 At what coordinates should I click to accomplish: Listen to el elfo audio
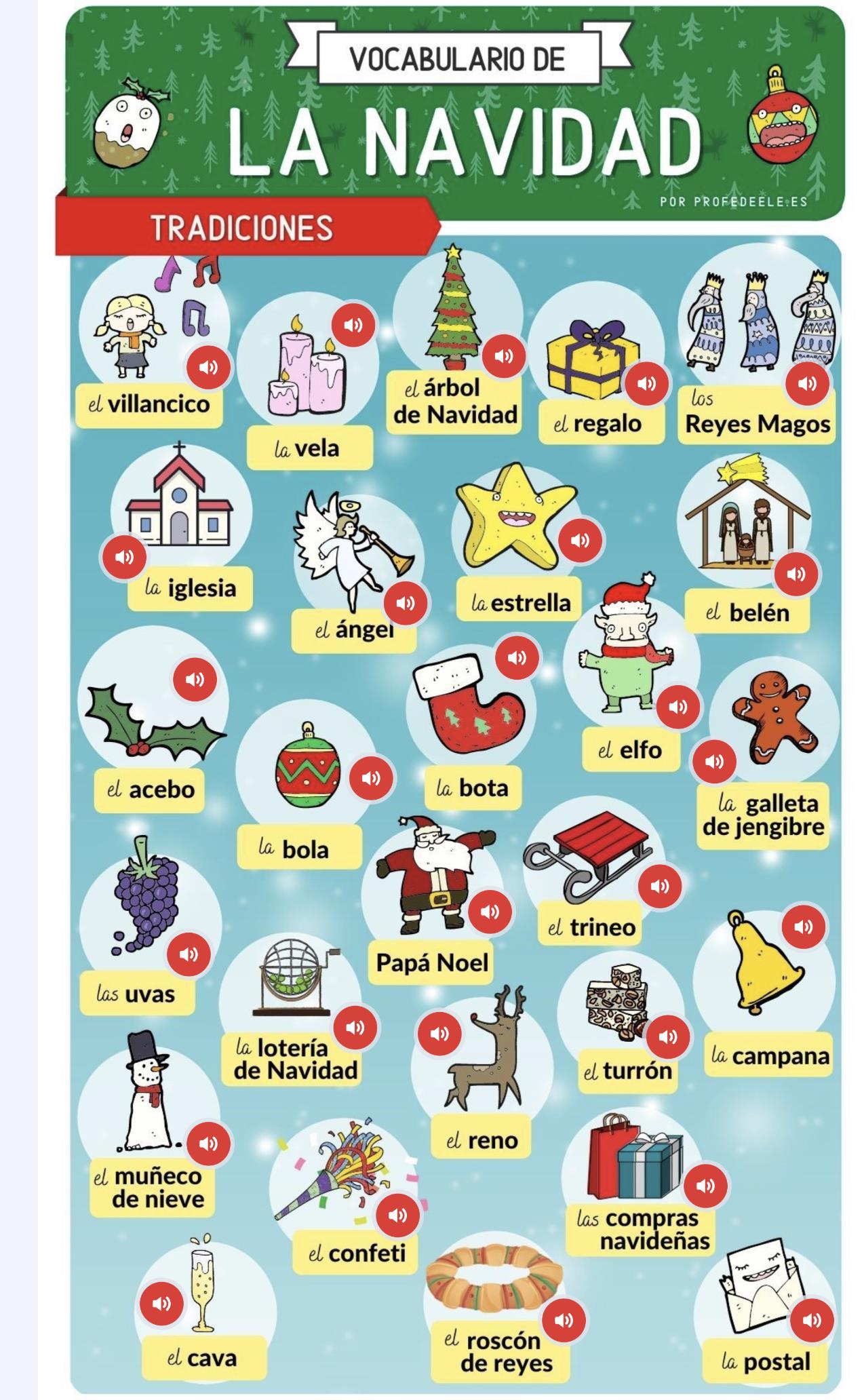click(678, 707)
